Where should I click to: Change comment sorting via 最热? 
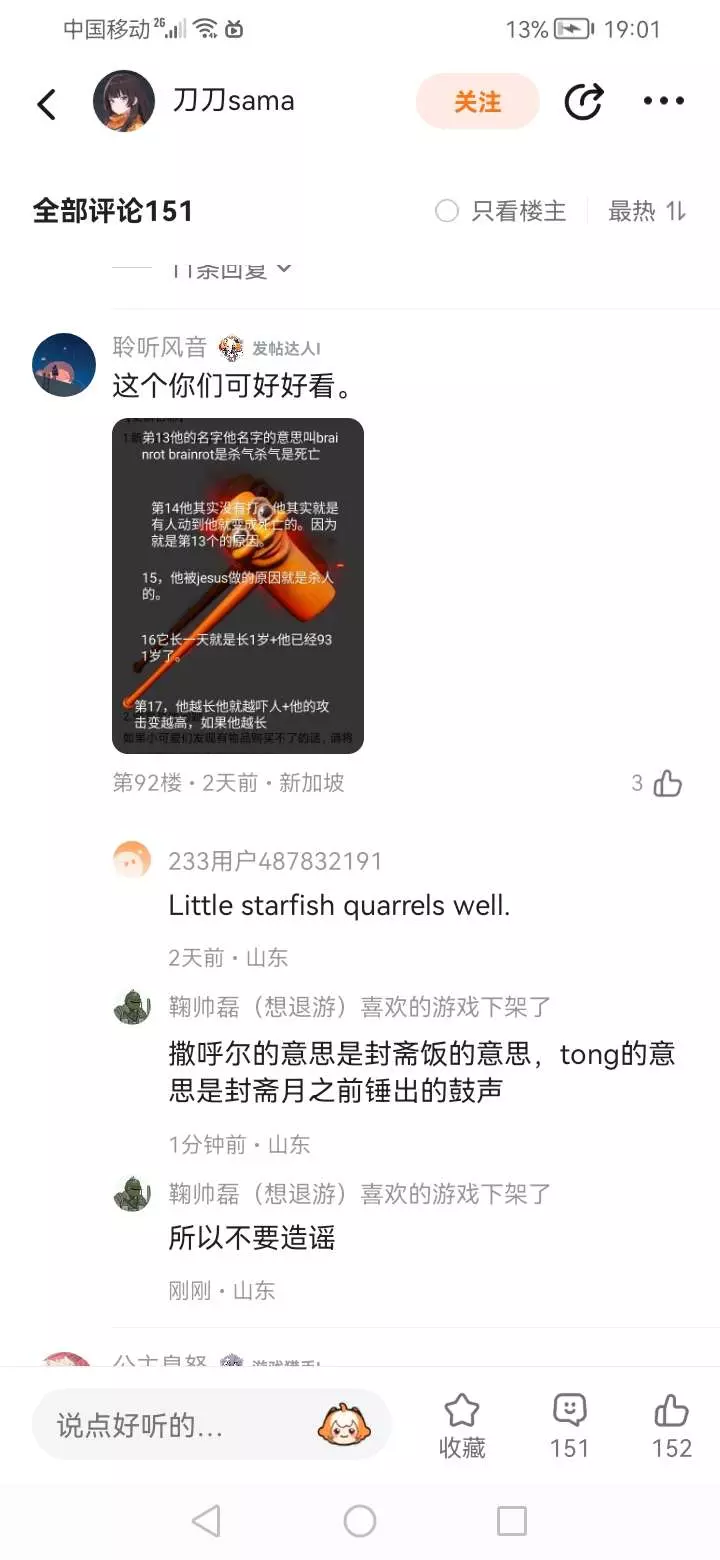click(647, 211)
